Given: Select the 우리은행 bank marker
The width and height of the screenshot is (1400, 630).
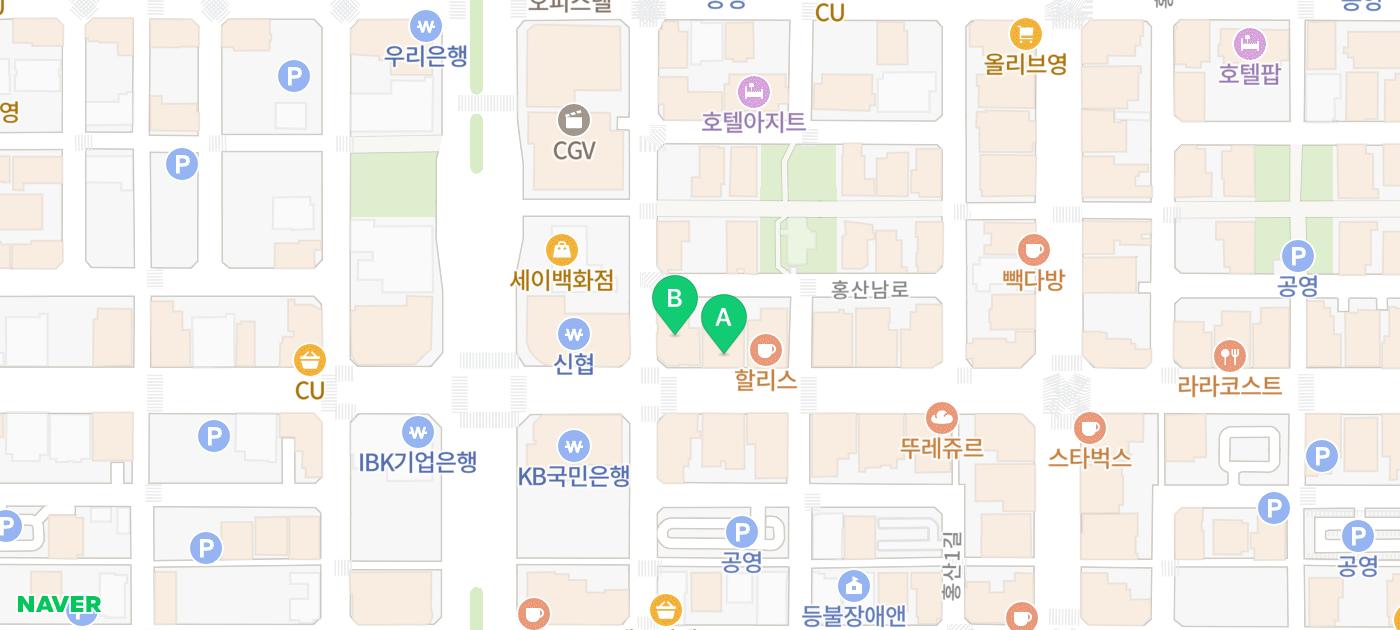Looking at the screenshot, I should tap(426, 25).
